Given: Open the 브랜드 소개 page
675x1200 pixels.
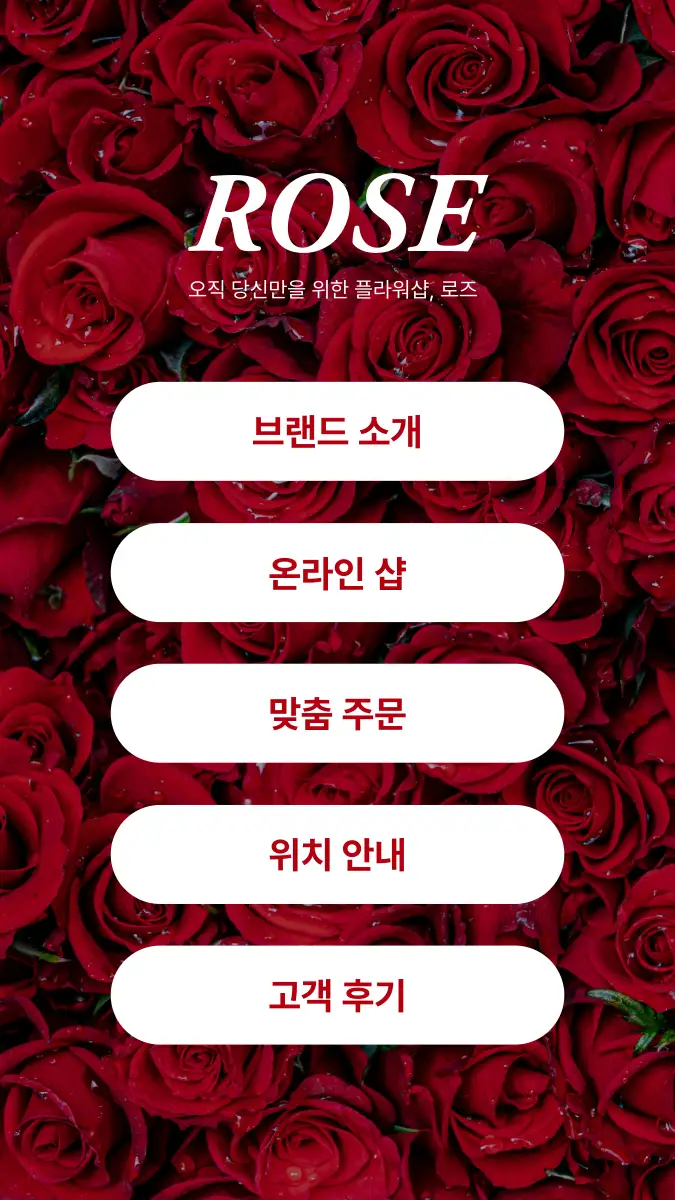Looking at the screenshot, I should (337, 431).
